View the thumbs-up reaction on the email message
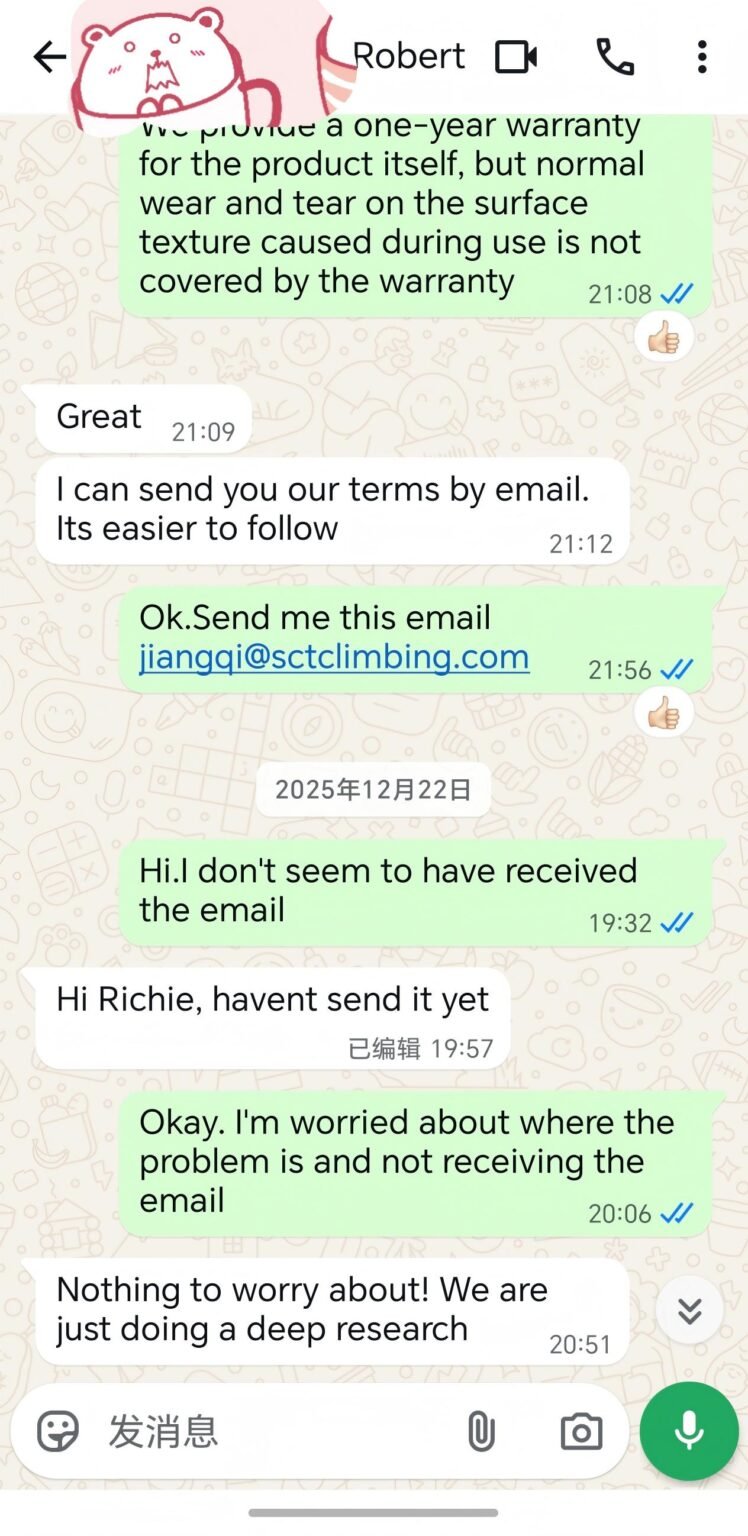748x1536 pixels. tap(664, 715)
